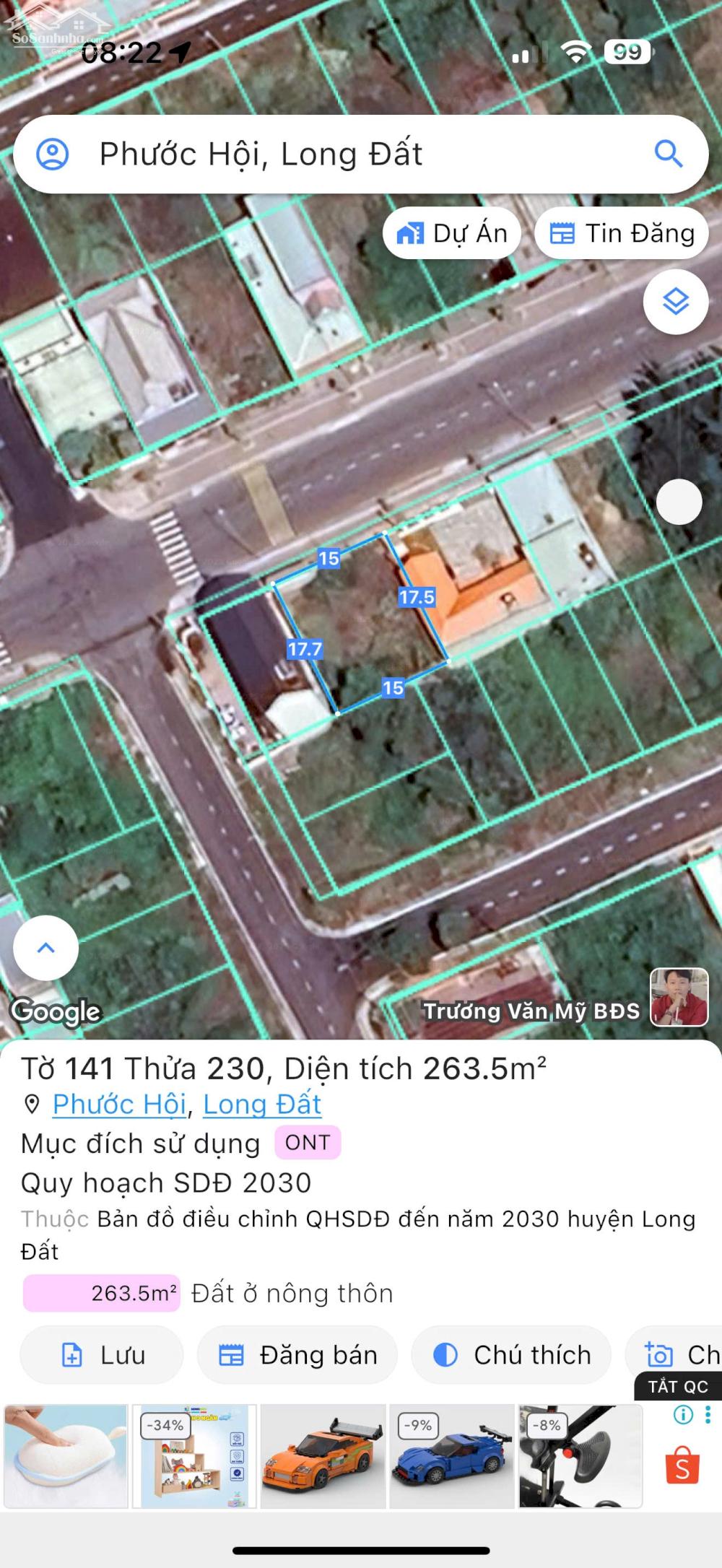Tap the magnifier search icon

point(668,154)
